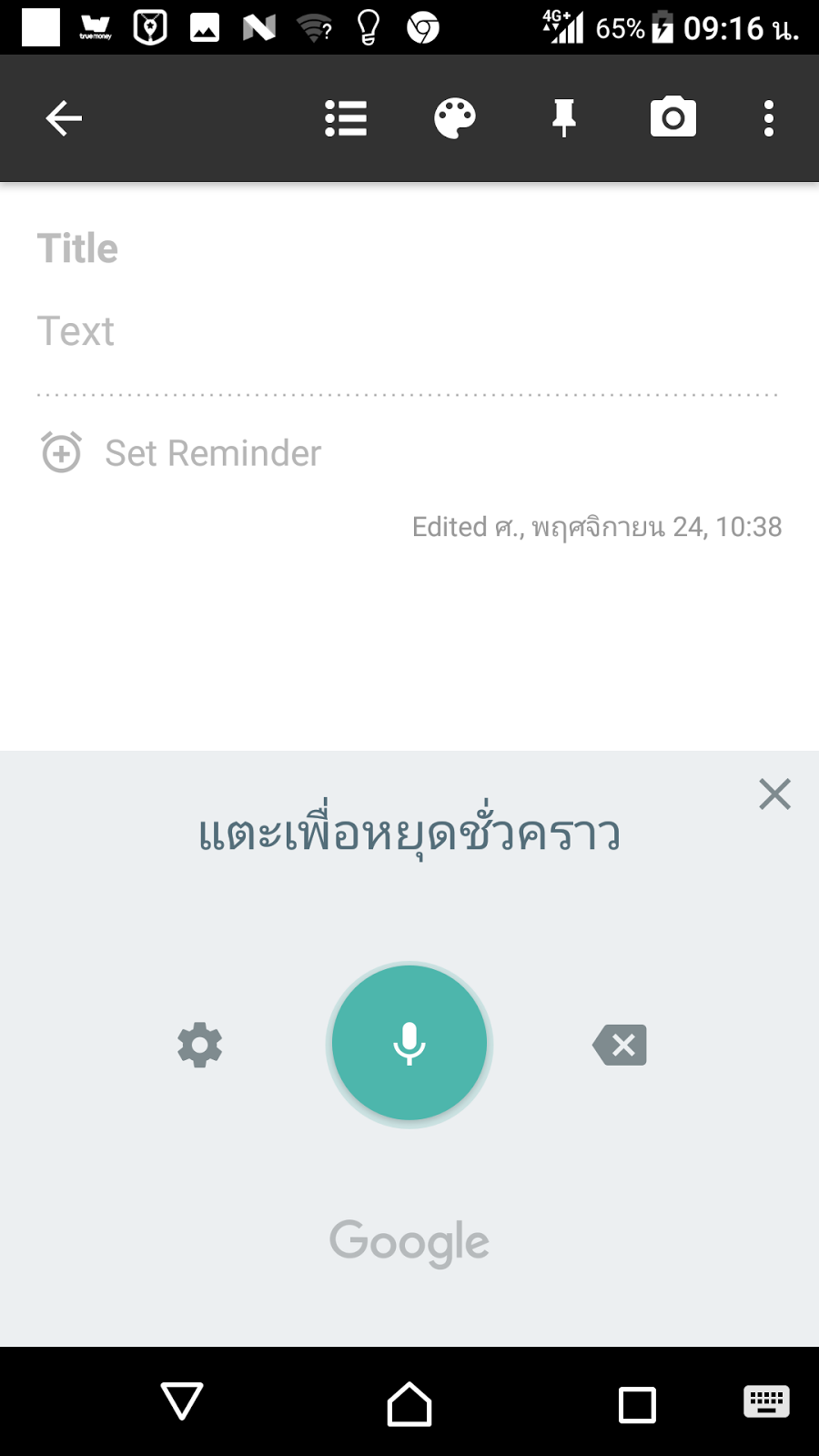Image resolution: width=819 pixels, height=1456 pixels.
Task: Pin this note
Action: click(x=564, y=118)
